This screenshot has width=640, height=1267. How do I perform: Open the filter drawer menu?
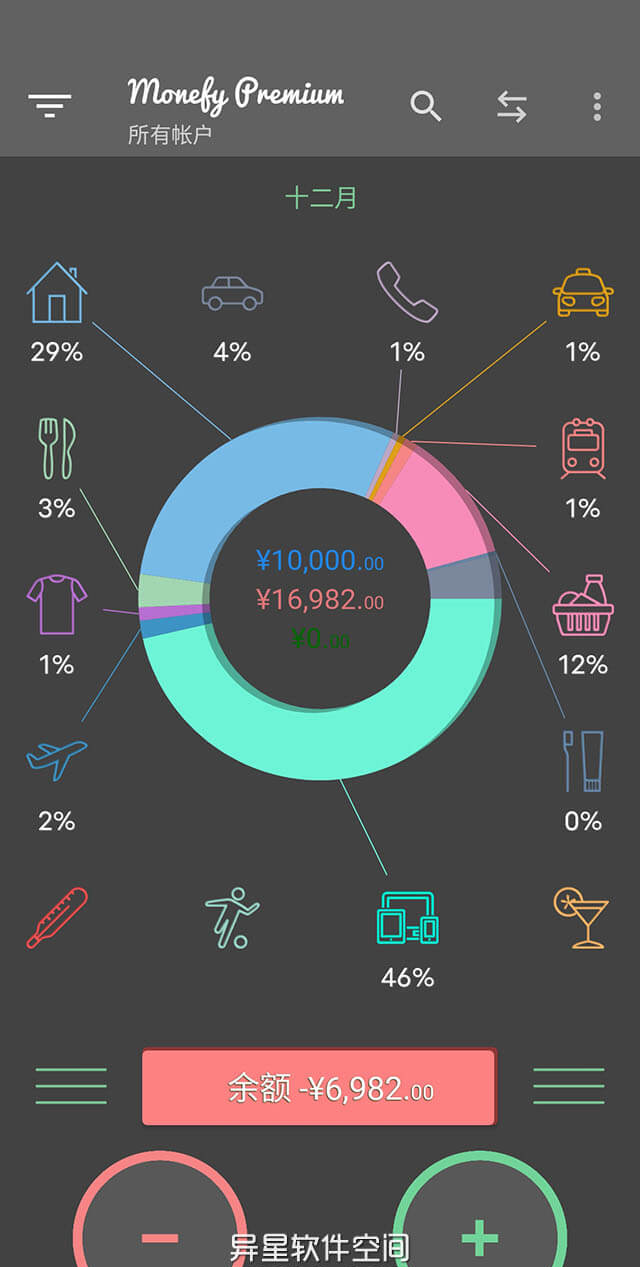tap(50, 106)
